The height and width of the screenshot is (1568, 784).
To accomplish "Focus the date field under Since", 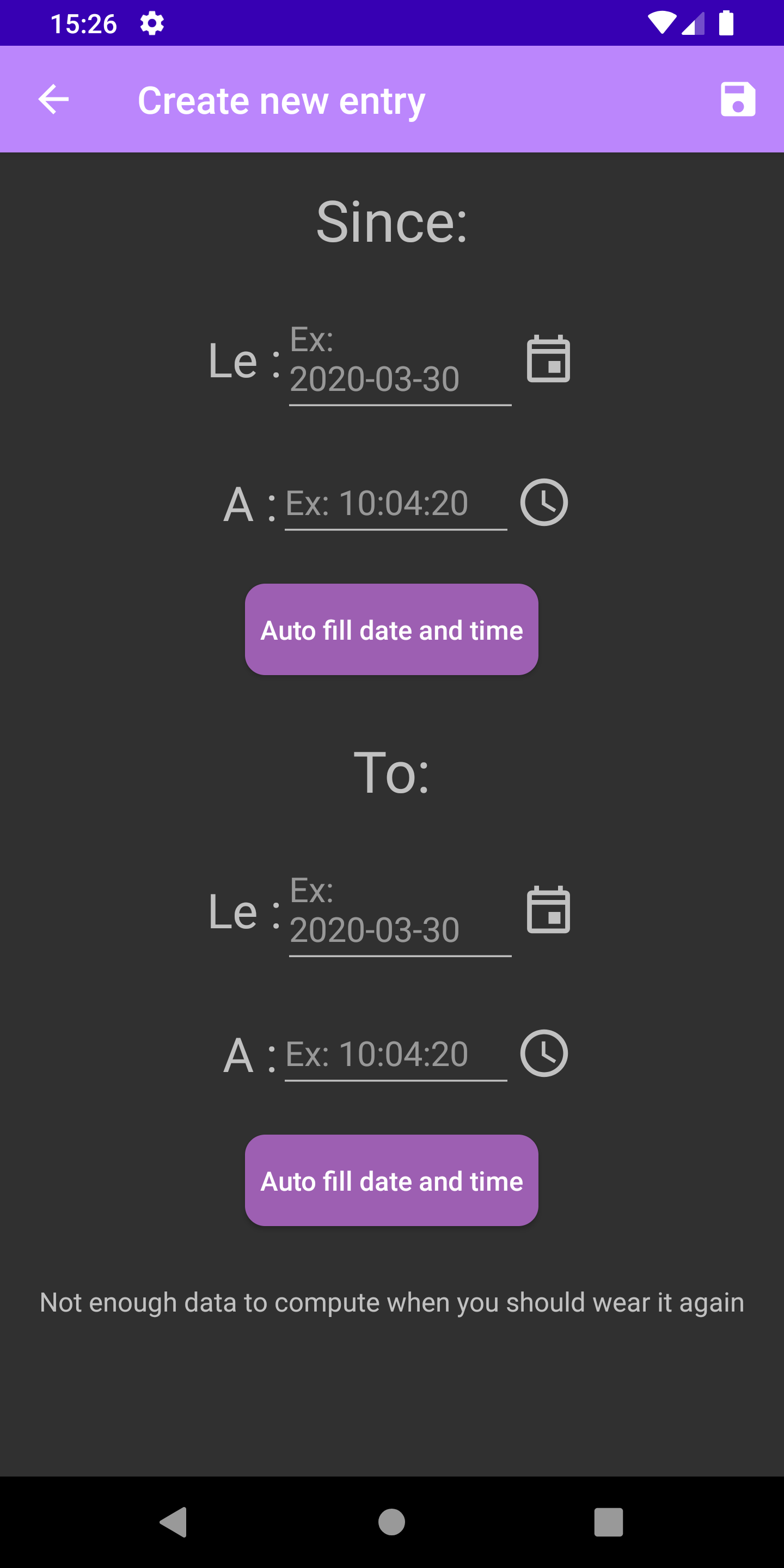I will point(399,365).
